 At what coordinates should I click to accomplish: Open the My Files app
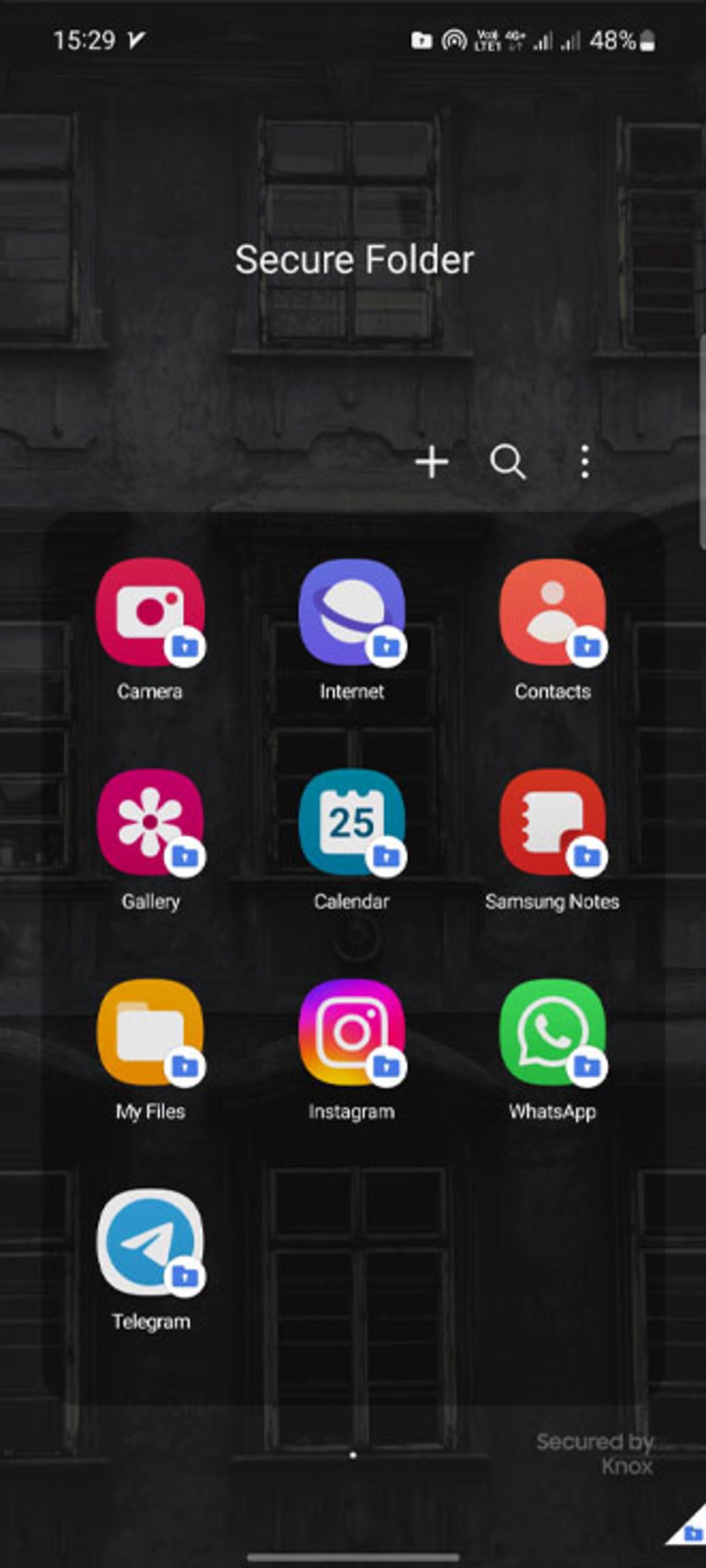coord(150,1032)
